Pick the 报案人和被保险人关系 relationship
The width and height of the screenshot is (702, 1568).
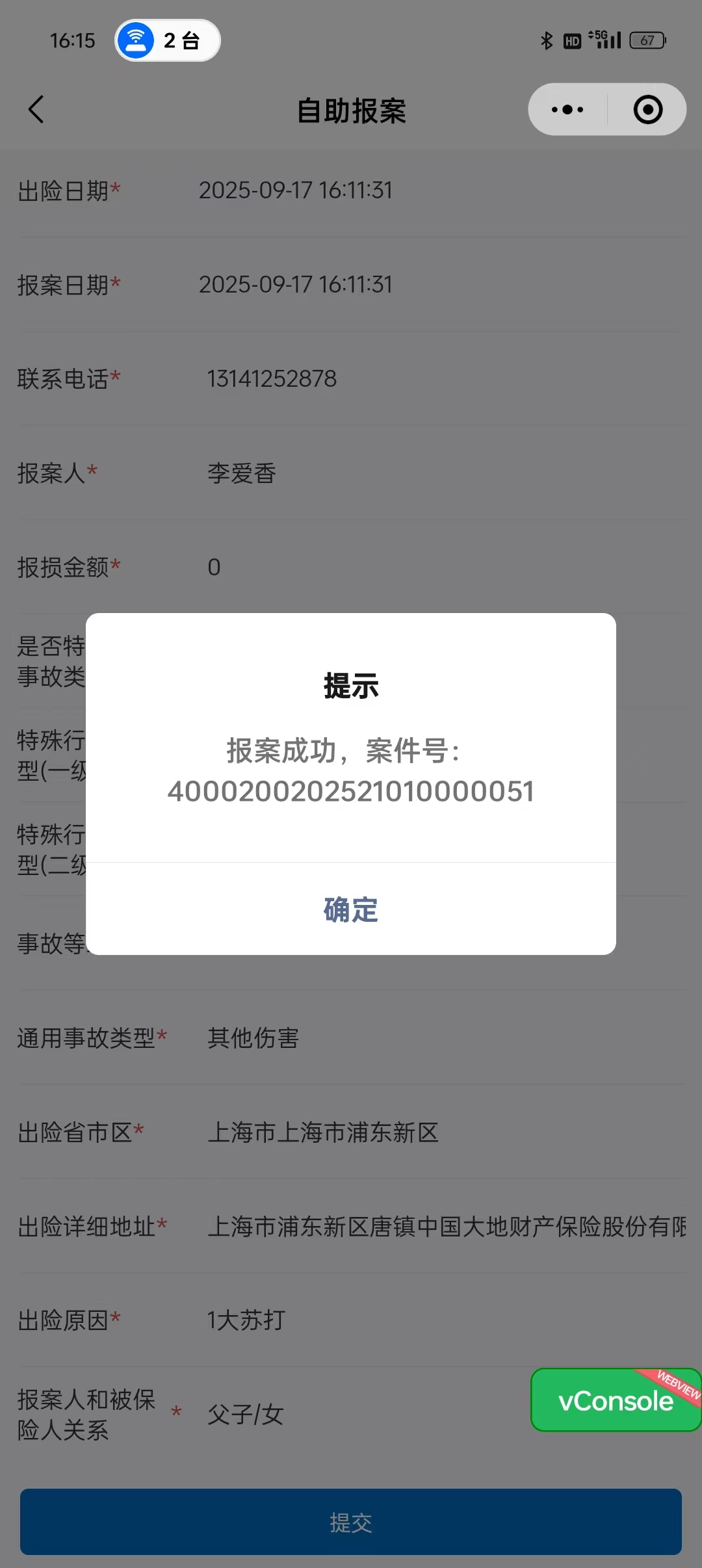point(246,1415)
